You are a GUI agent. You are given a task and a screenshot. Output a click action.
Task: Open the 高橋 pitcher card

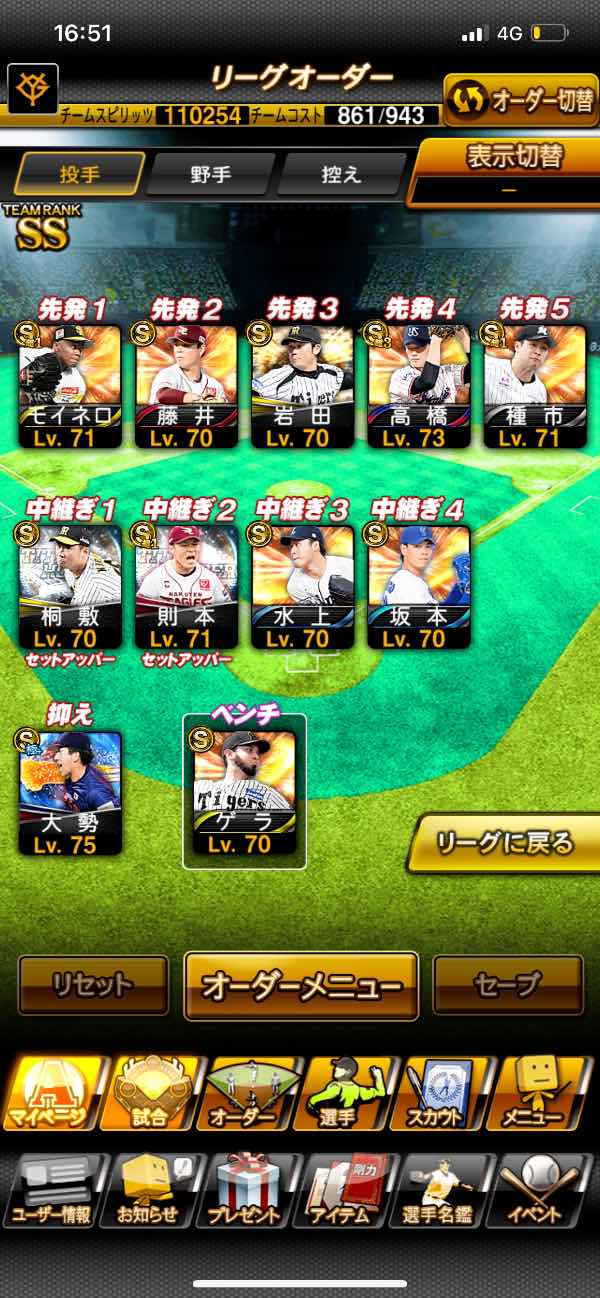click(418, 385)
